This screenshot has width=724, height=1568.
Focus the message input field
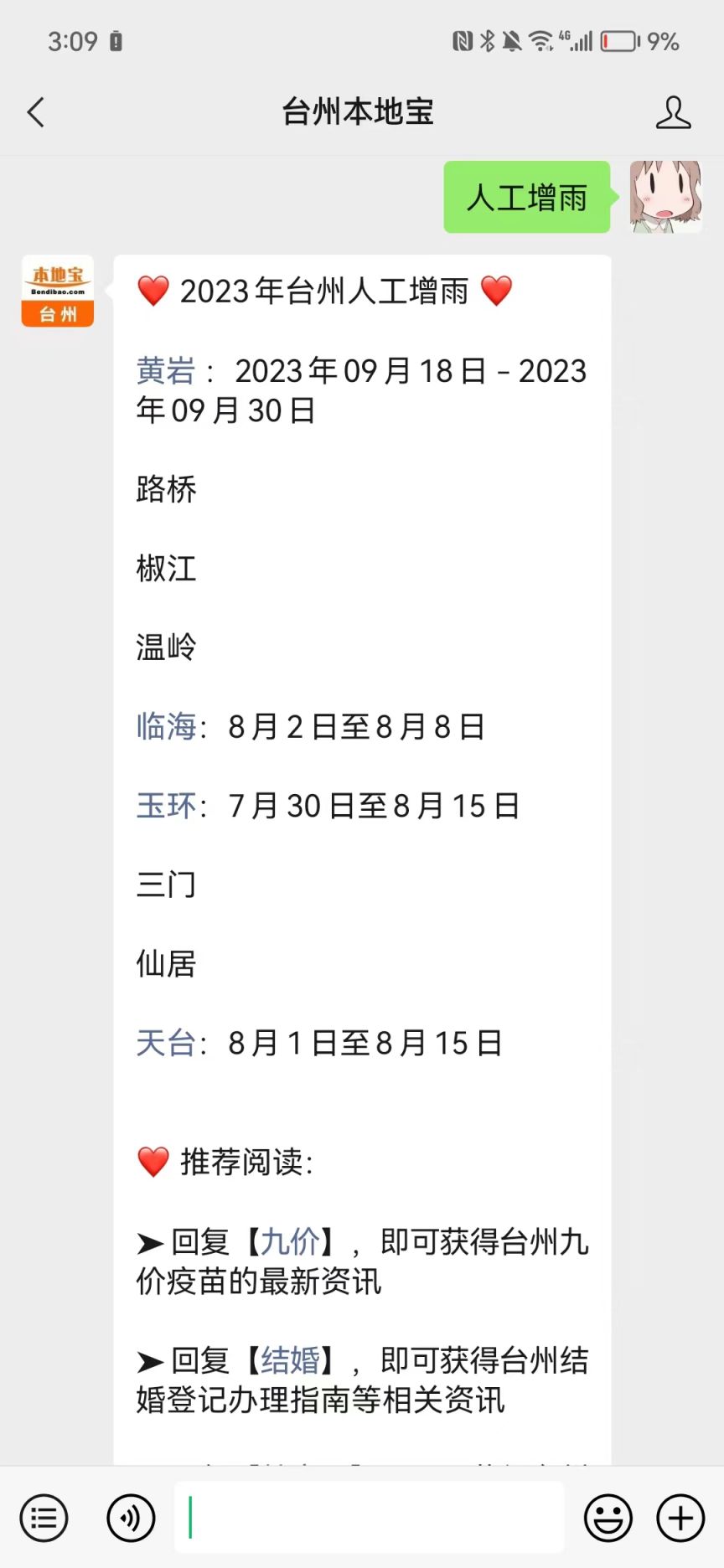(369, 1517)
